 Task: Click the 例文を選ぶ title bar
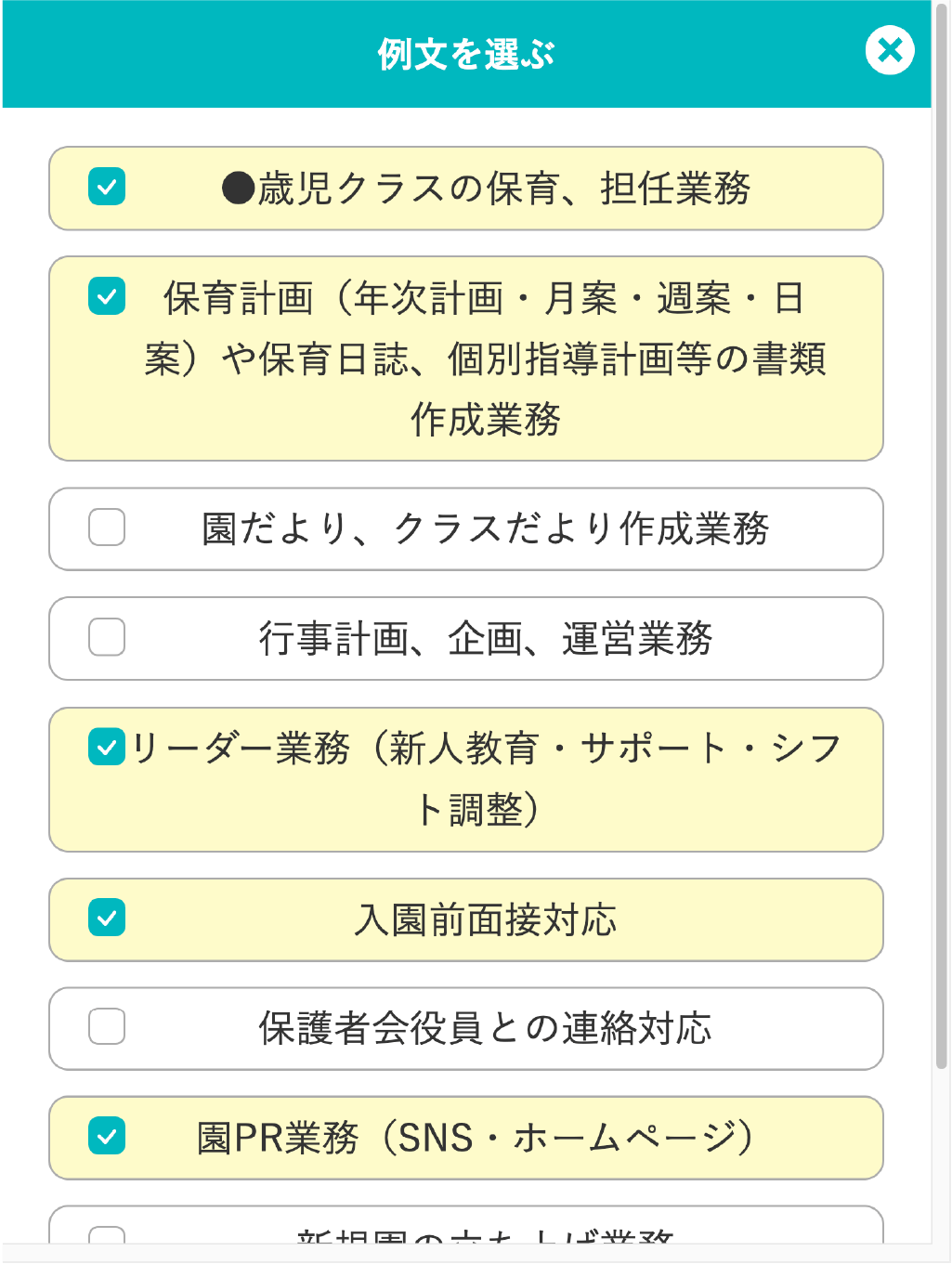coord(463,53)
